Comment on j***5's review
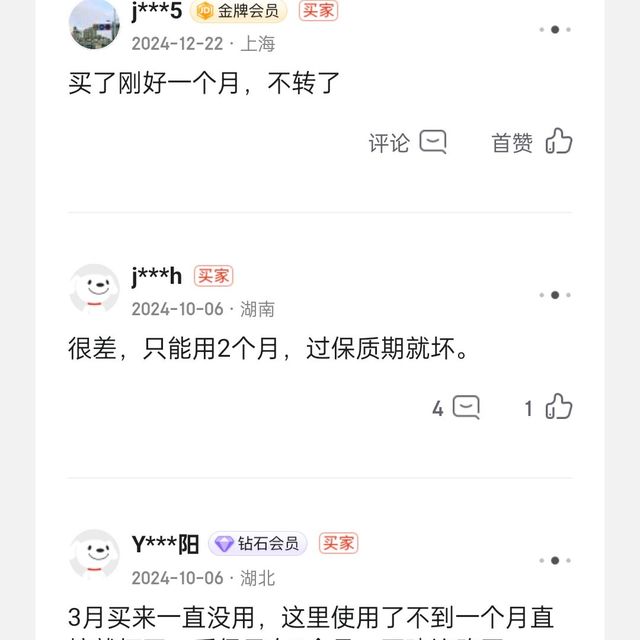 point(407,142)
